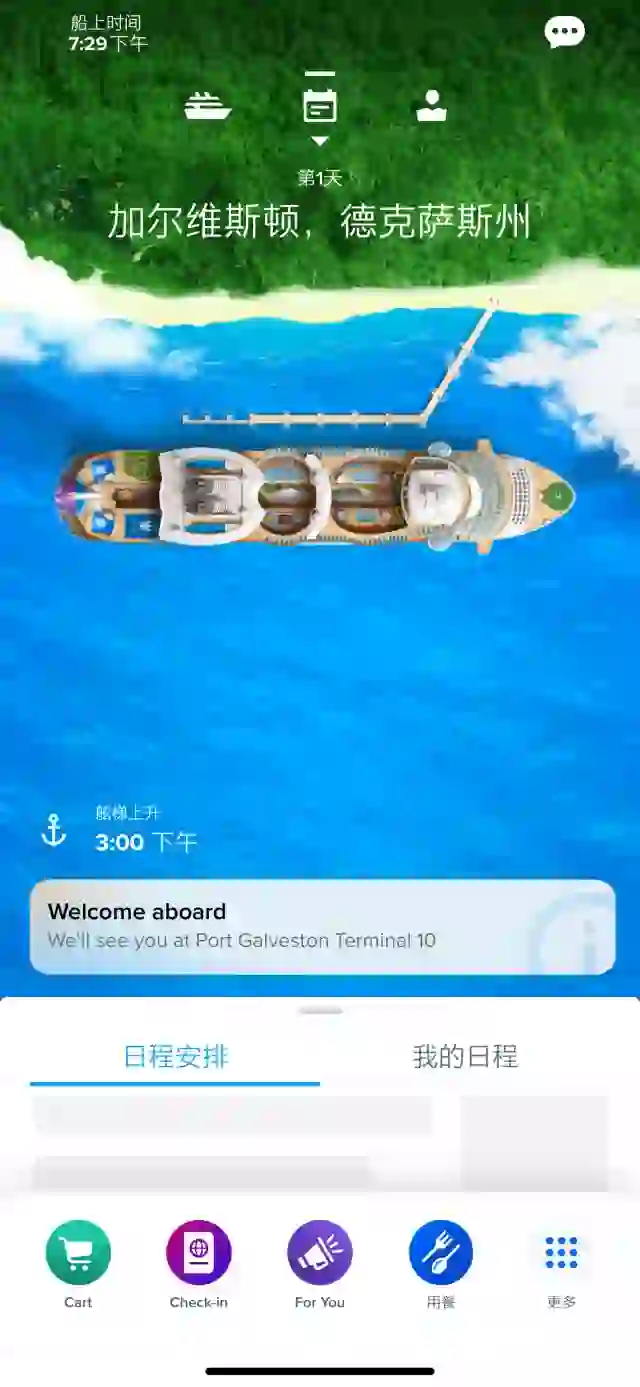Open the profile account icon
Image resolution: width=640 pixels, height=1387 pixels.
(x=431, y=106)
